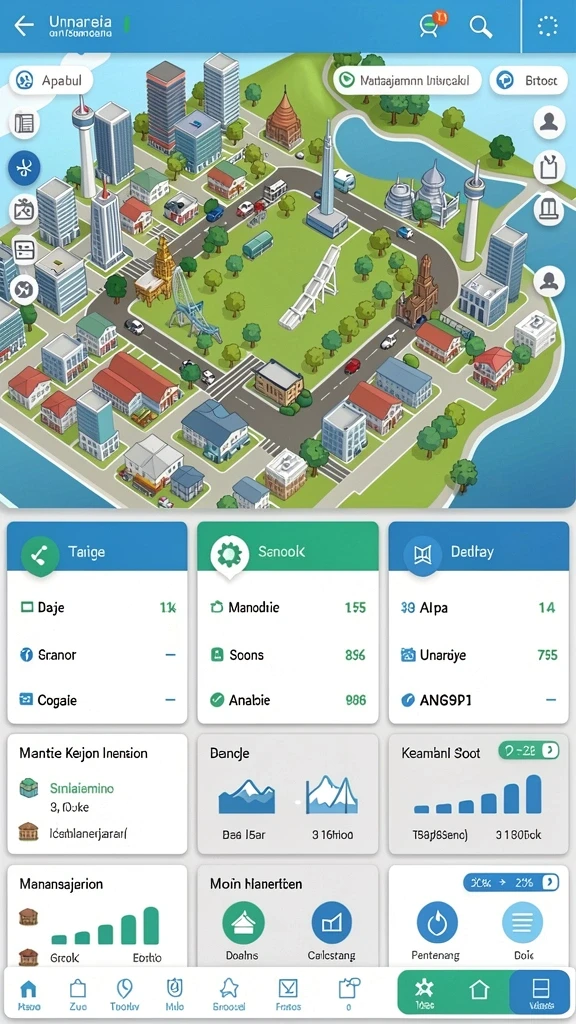Viewport: 576px width, 1024px height.
Task: Tap the Doalns round button
Action: tap(243, 922)
